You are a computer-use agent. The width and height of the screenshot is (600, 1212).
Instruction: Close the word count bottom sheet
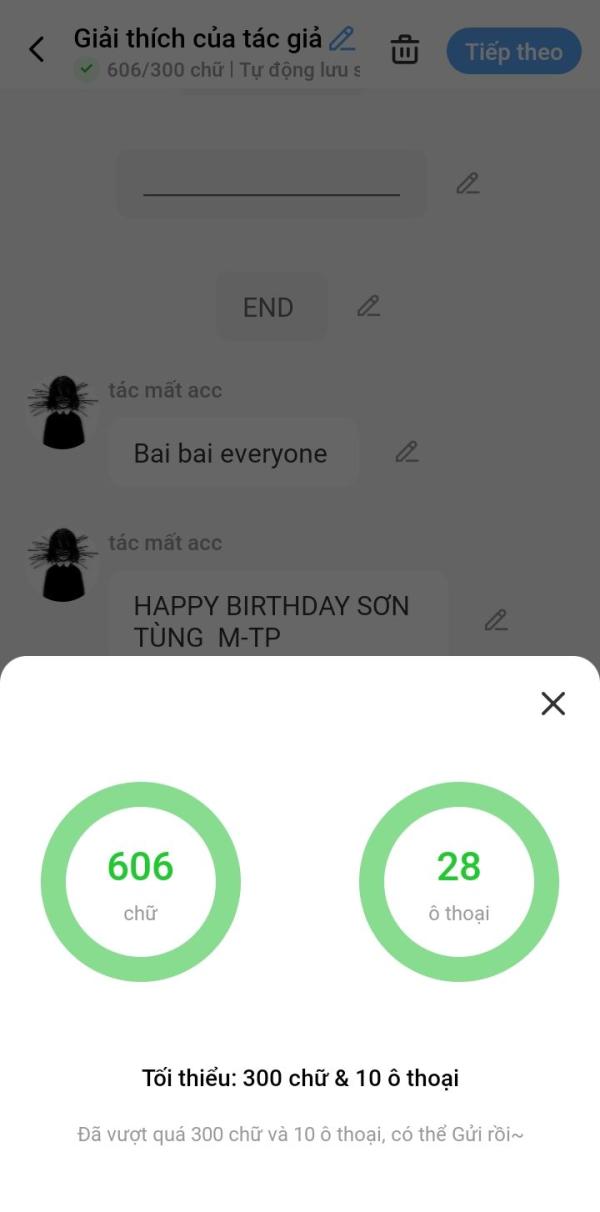(x=553, y=704)
